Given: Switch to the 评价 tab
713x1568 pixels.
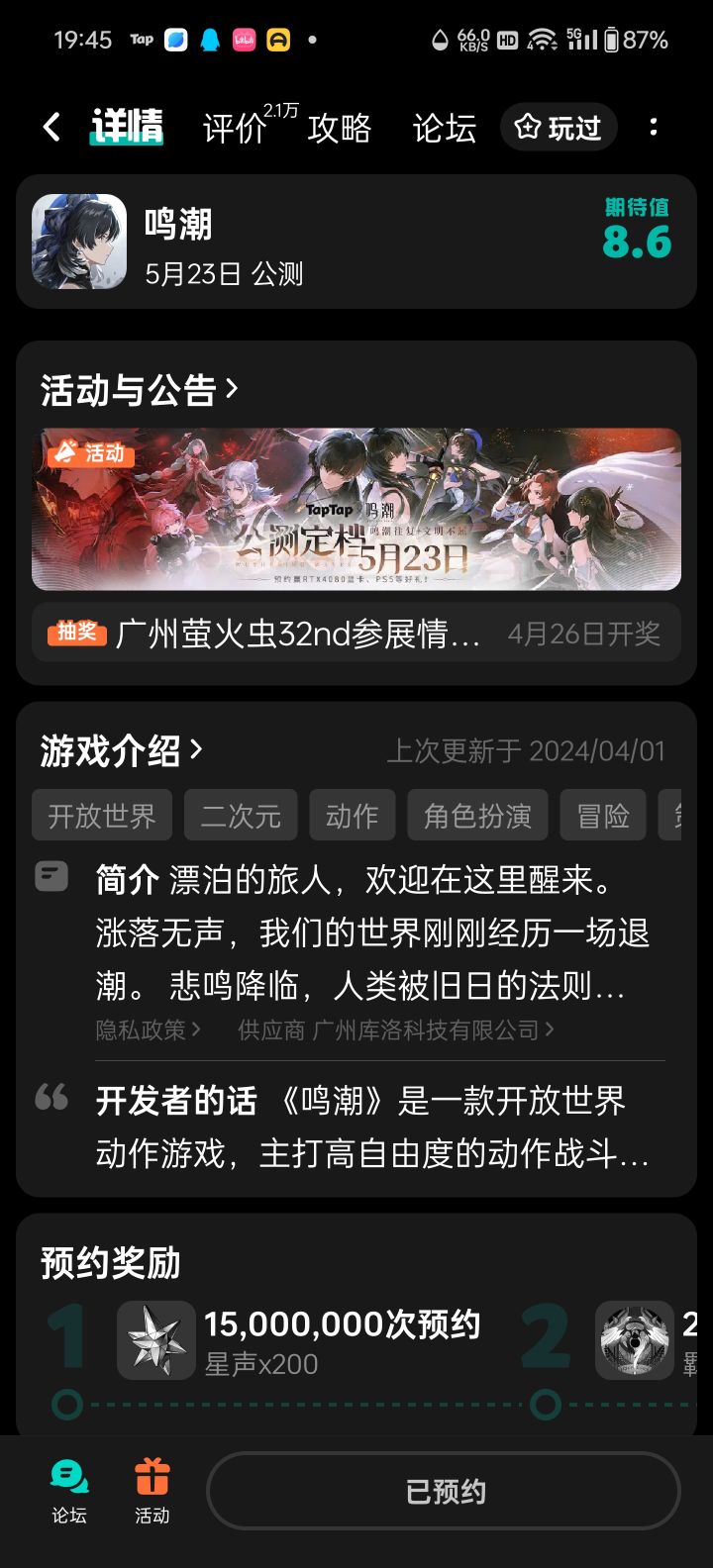Looking at the screenshot, I should (x=234, y=130).
